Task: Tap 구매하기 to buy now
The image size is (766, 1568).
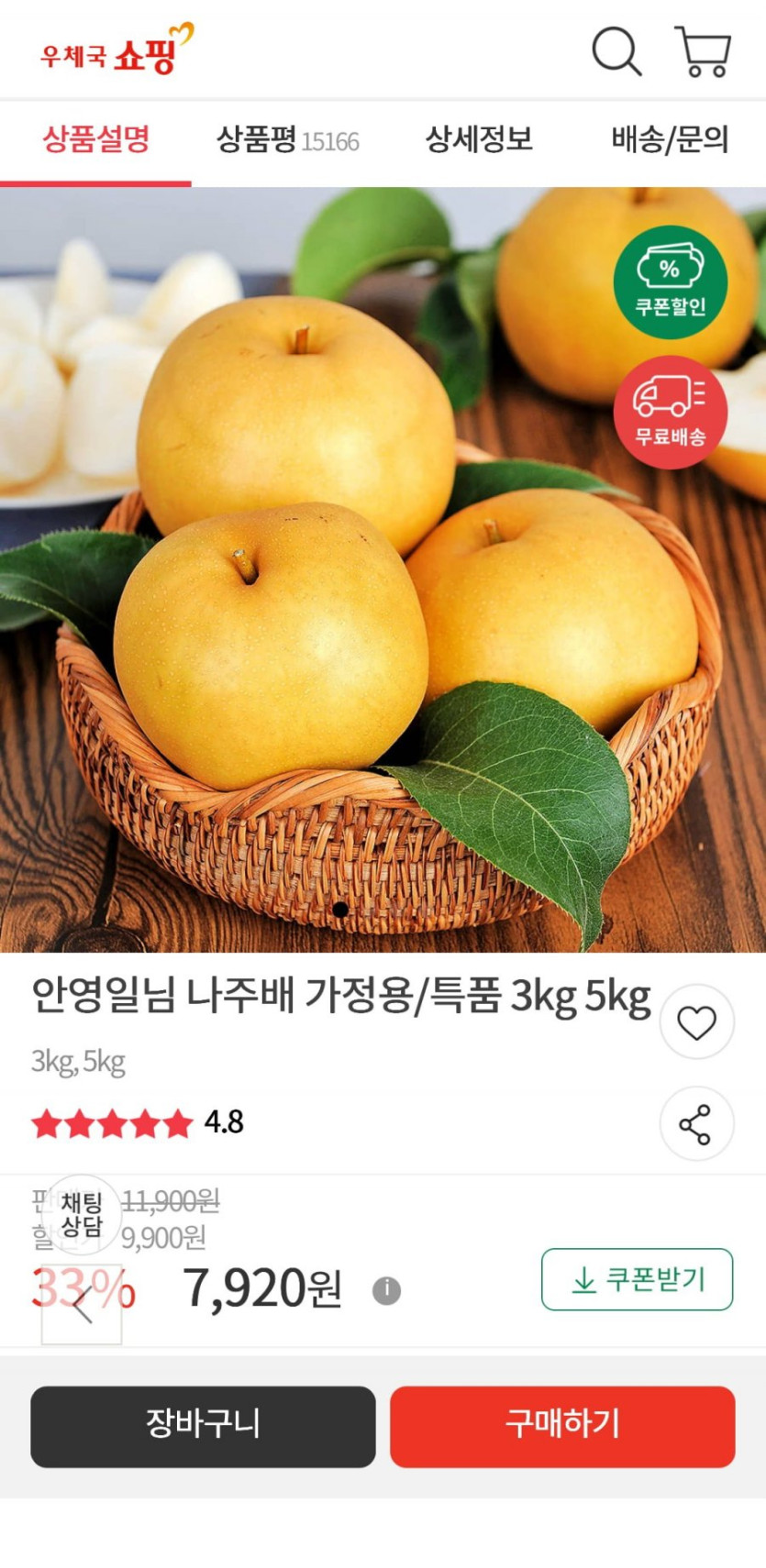Action: tap(562, 1426)
